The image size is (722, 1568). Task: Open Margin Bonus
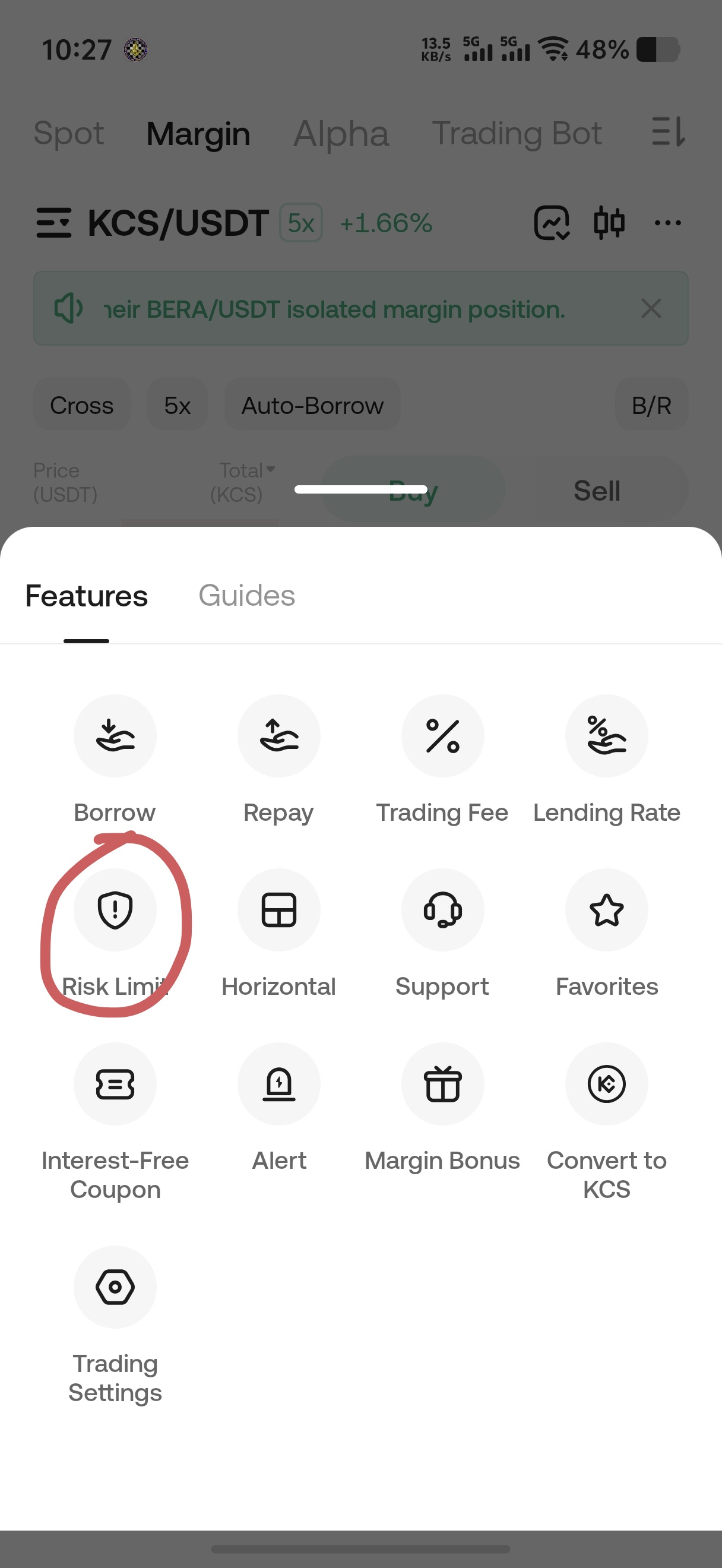point(442,1084)
